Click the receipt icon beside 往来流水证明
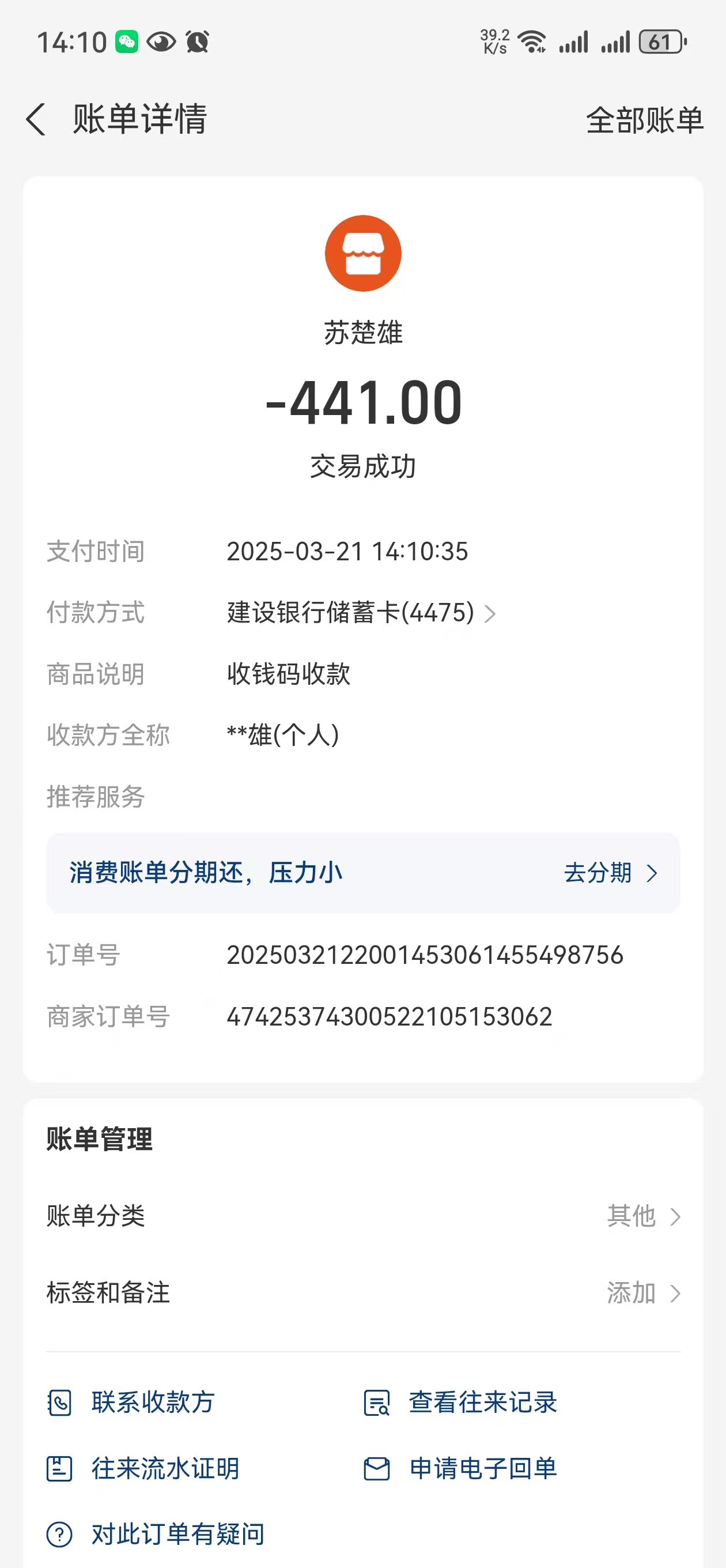726x1568 pixels. coord(59,1468)
